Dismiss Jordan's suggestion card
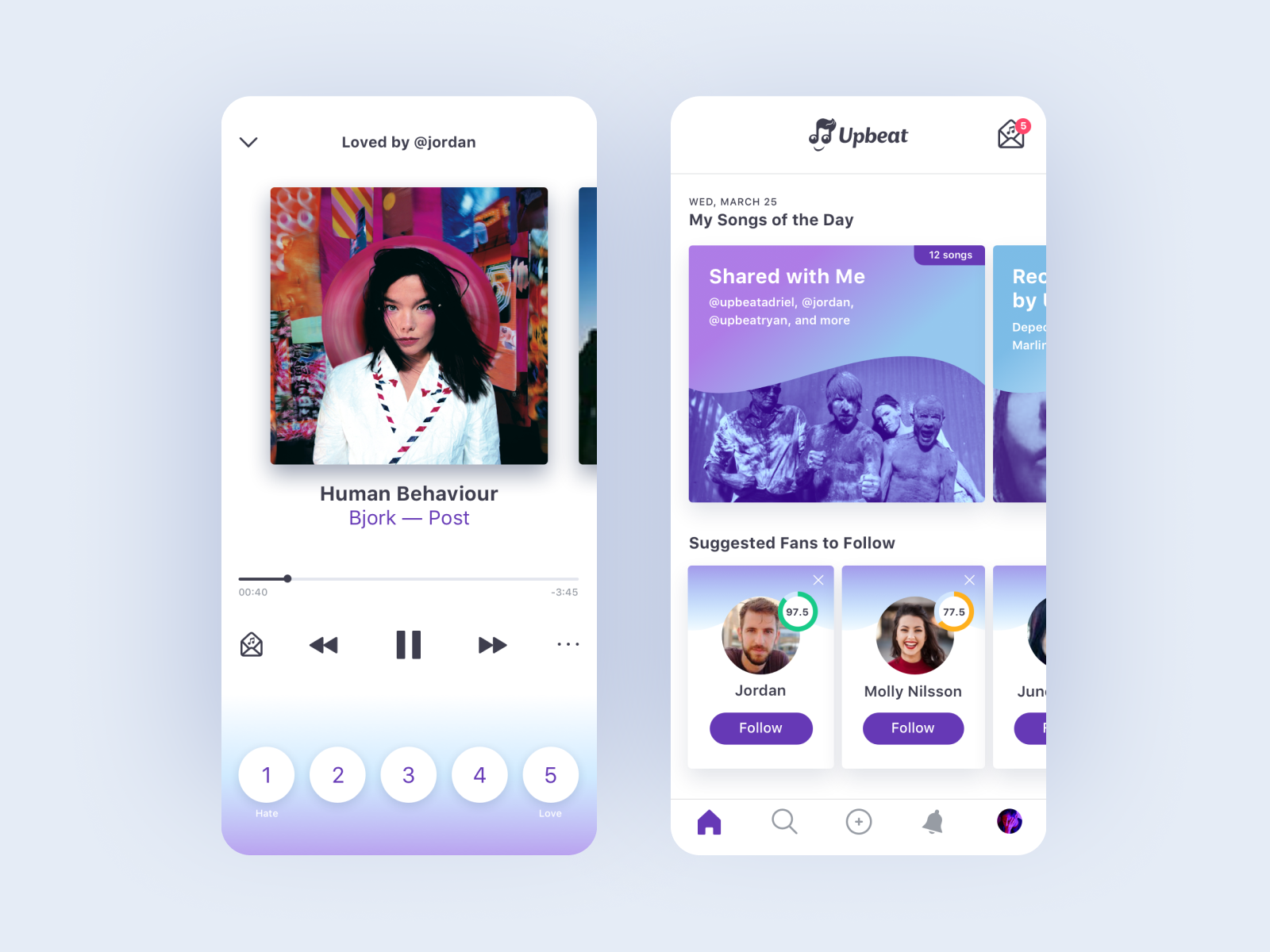Screen dimensions: 1270x952 point(818,580)
